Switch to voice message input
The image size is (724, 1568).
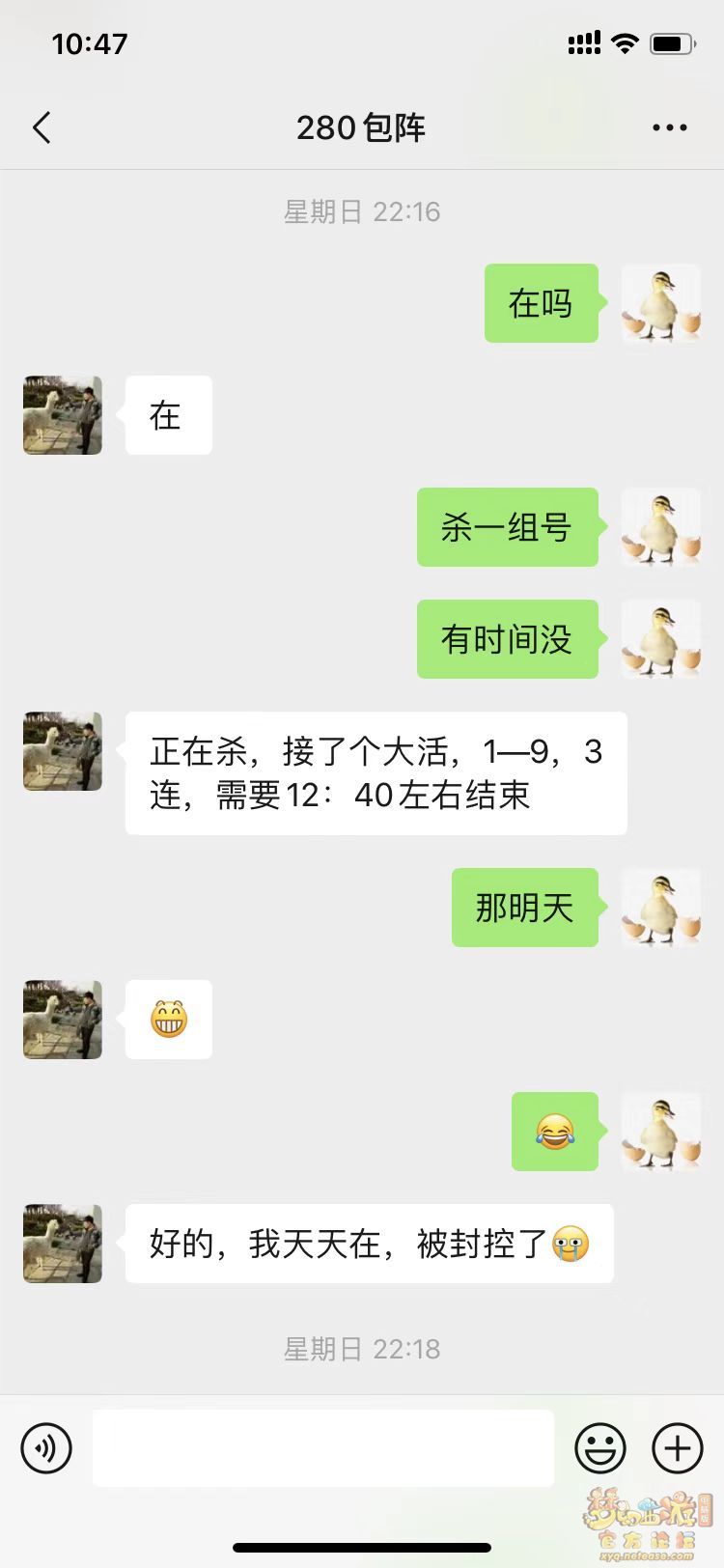[46, 1447]
